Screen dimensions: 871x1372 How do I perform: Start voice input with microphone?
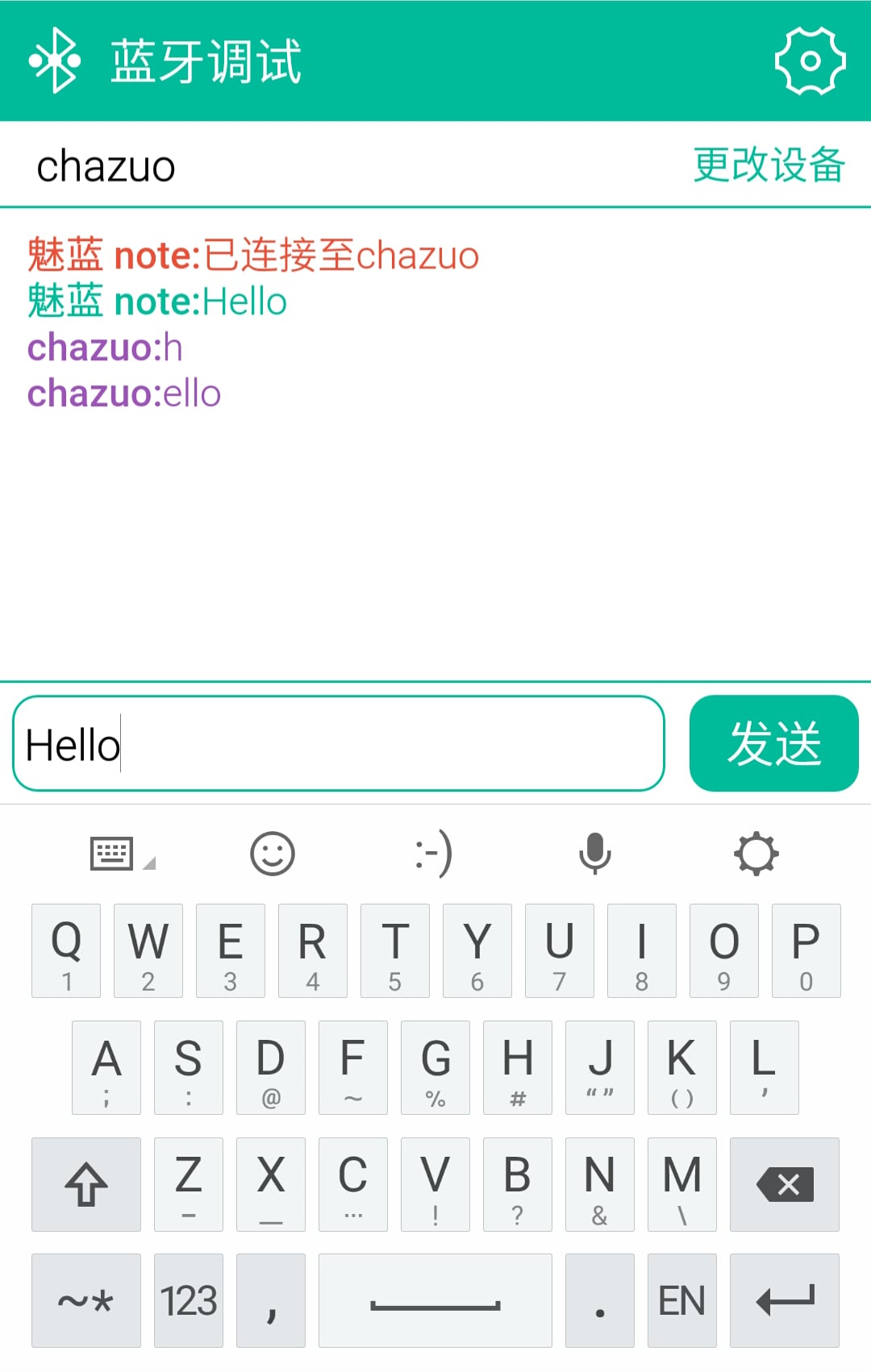point(595,854)
